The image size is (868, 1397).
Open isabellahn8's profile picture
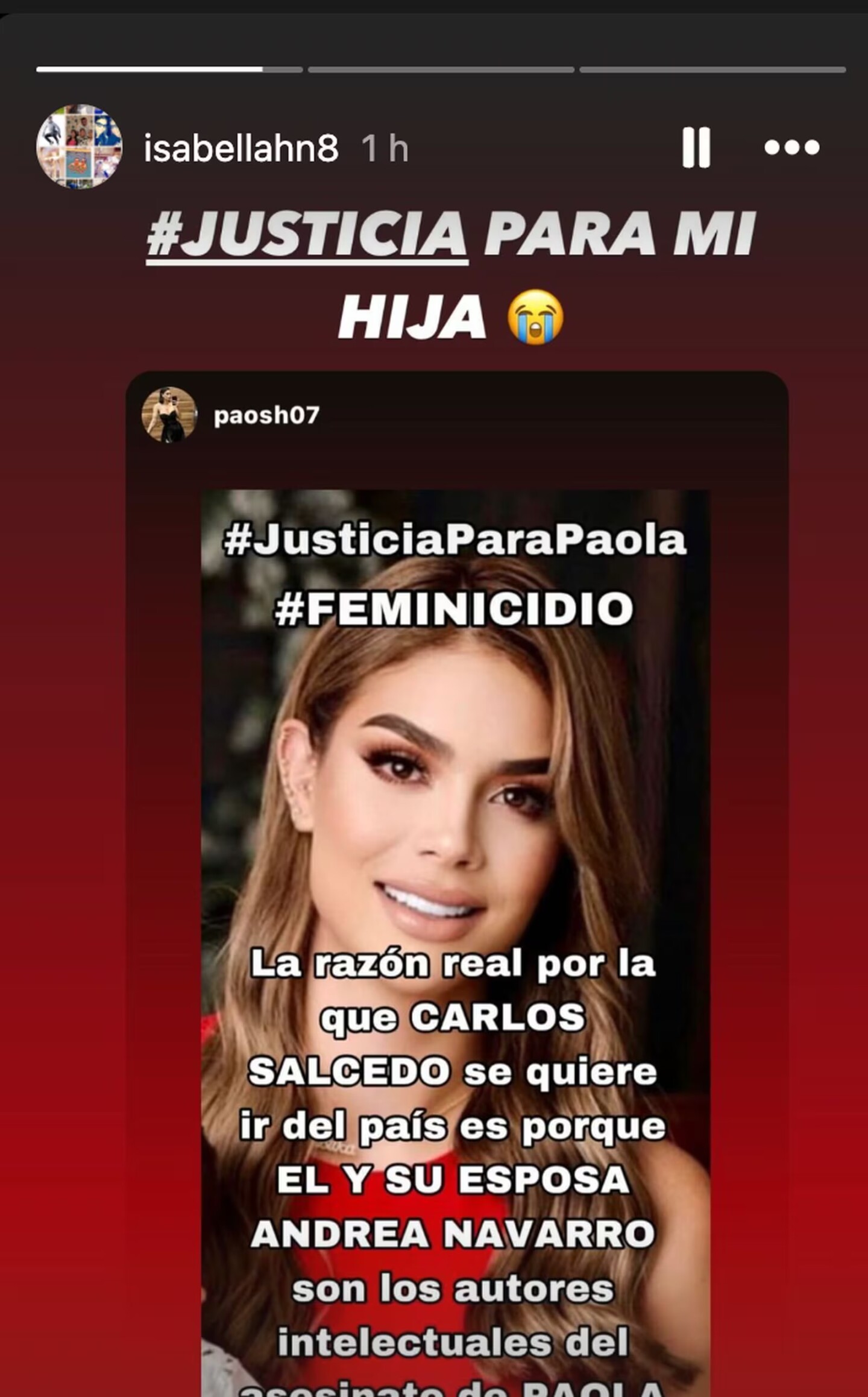[x=79, y=147]
